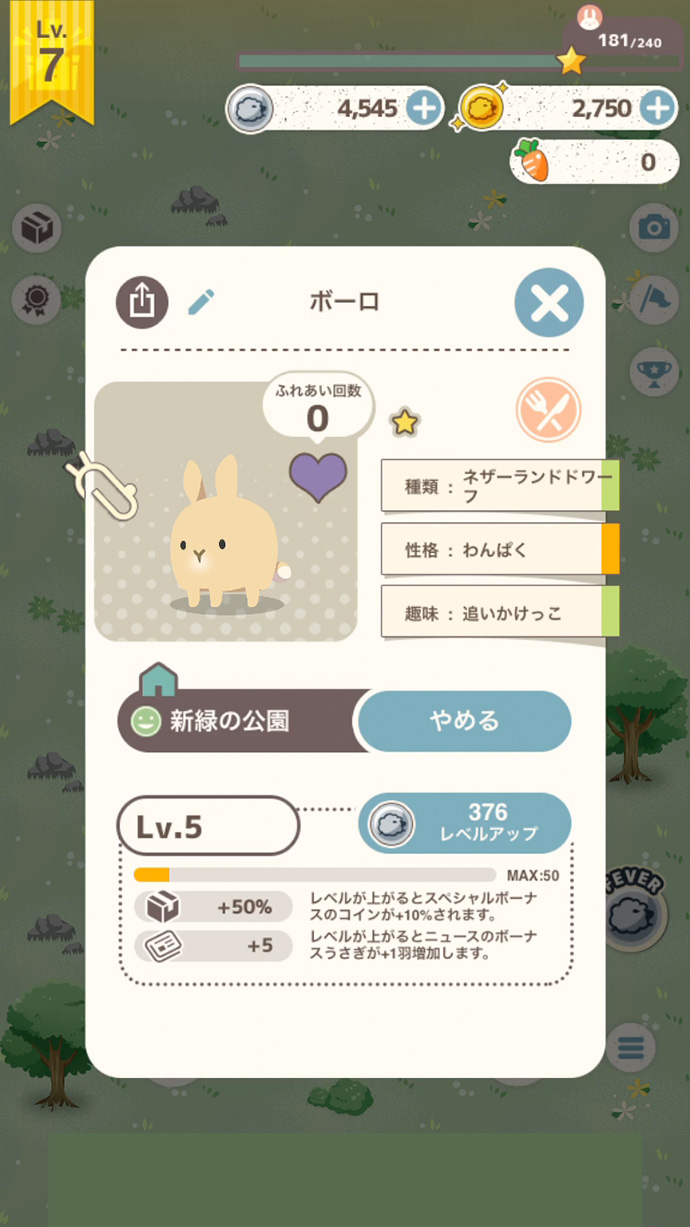
Task: Edit the rabbit's name with pencil icon
Action: [x=201, y=302]
